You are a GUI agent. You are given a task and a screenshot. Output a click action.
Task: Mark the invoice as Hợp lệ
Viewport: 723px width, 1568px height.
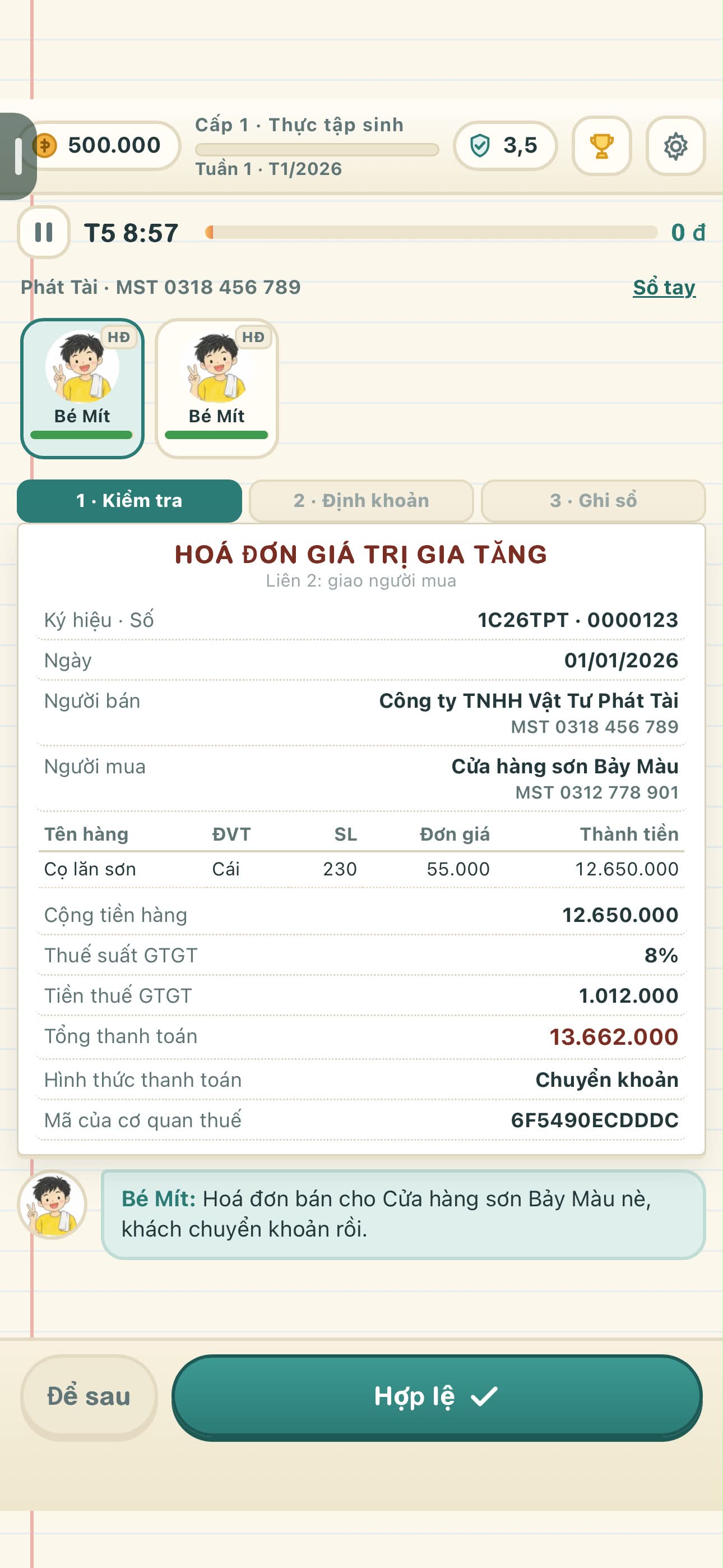coord(437,1396)
